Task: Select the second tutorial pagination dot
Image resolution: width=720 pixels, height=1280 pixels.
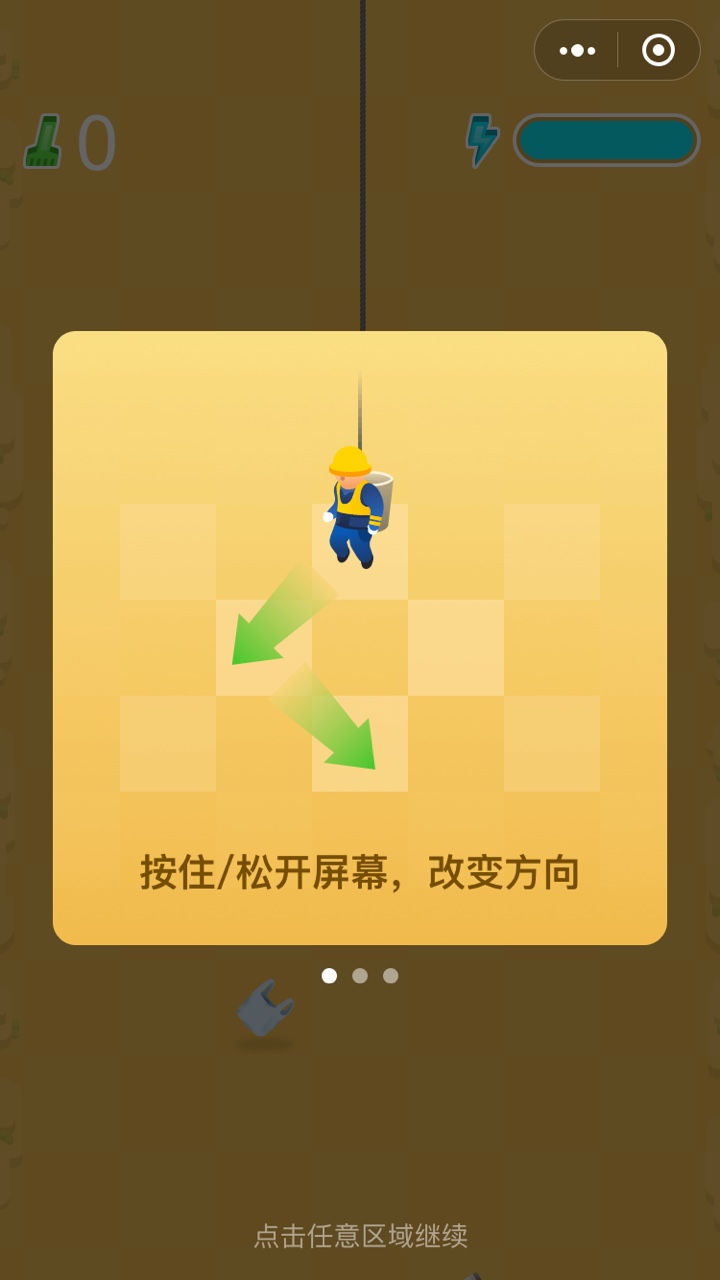Action: pos(359,975)
